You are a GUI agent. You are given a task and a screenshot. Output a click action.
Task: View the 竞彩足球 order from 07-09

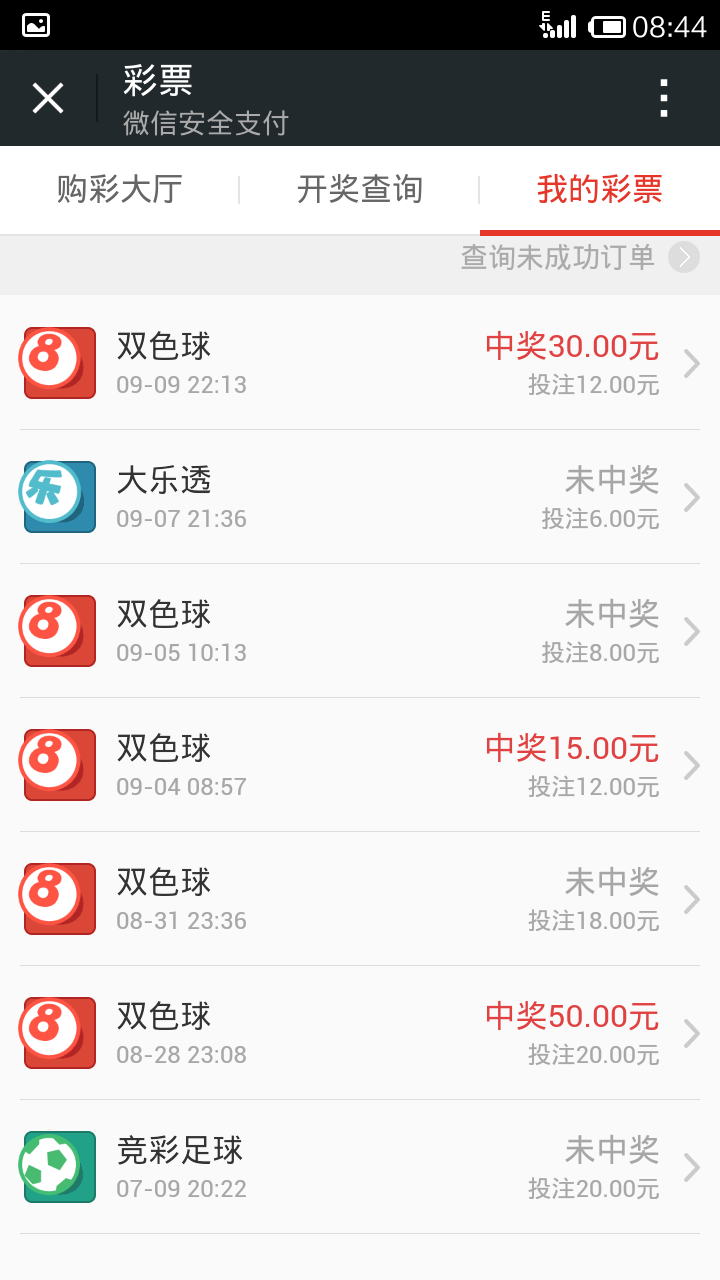360,1167
